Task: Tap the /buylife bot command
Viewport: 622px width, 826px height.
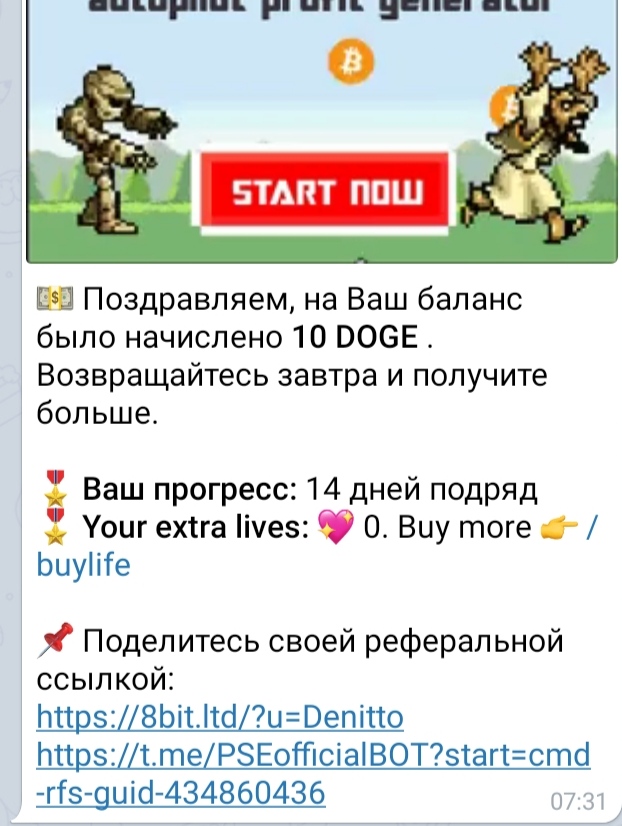Action: pyautogui.click(x=83, y=565)
